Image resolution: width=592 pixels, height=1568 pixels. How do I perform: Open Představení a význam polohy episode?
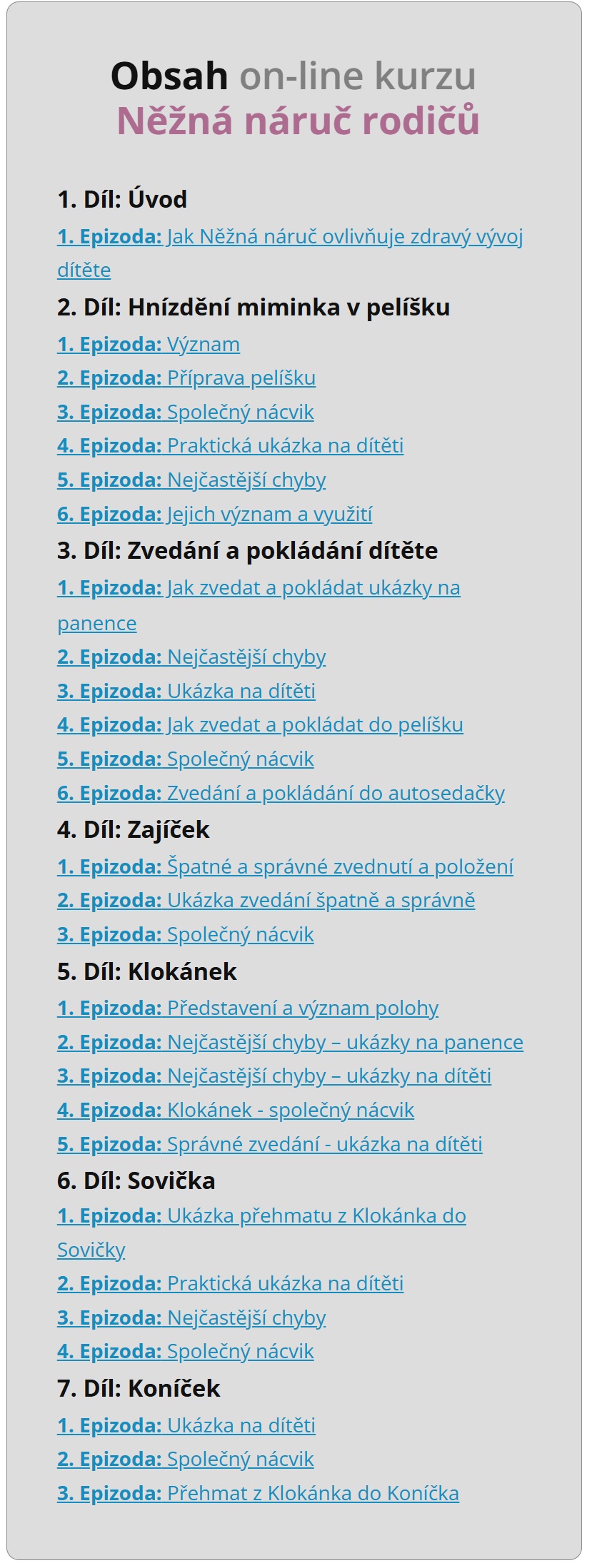pos(248,1008)
